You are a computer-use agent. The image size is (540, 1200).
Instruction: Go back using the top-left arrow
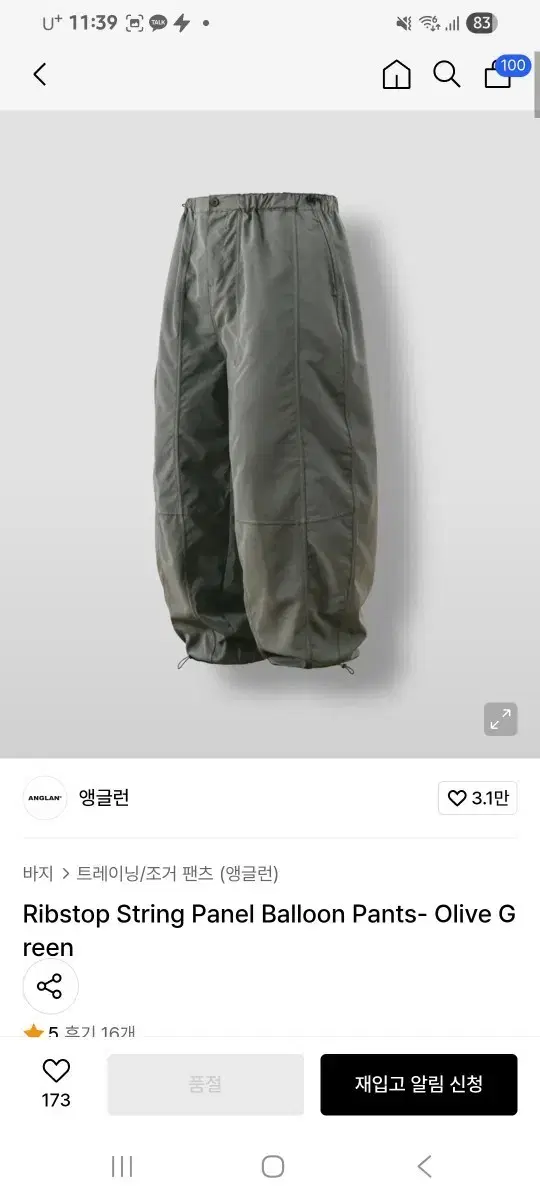40,74
